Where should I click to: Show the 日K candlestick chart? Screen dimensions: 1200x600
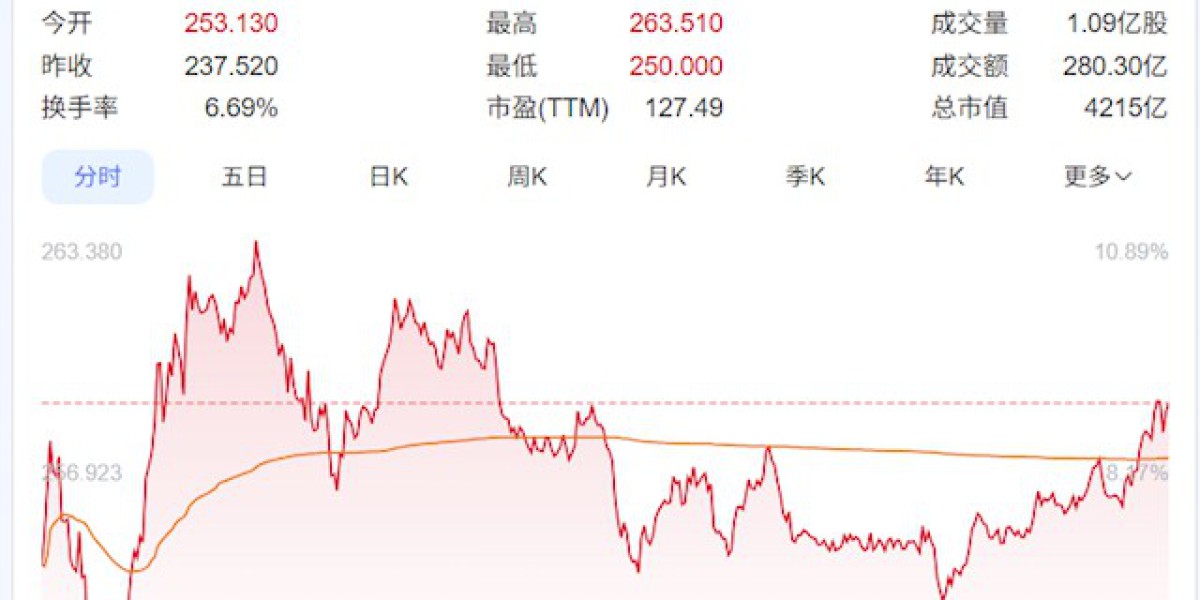coord(389,177)
